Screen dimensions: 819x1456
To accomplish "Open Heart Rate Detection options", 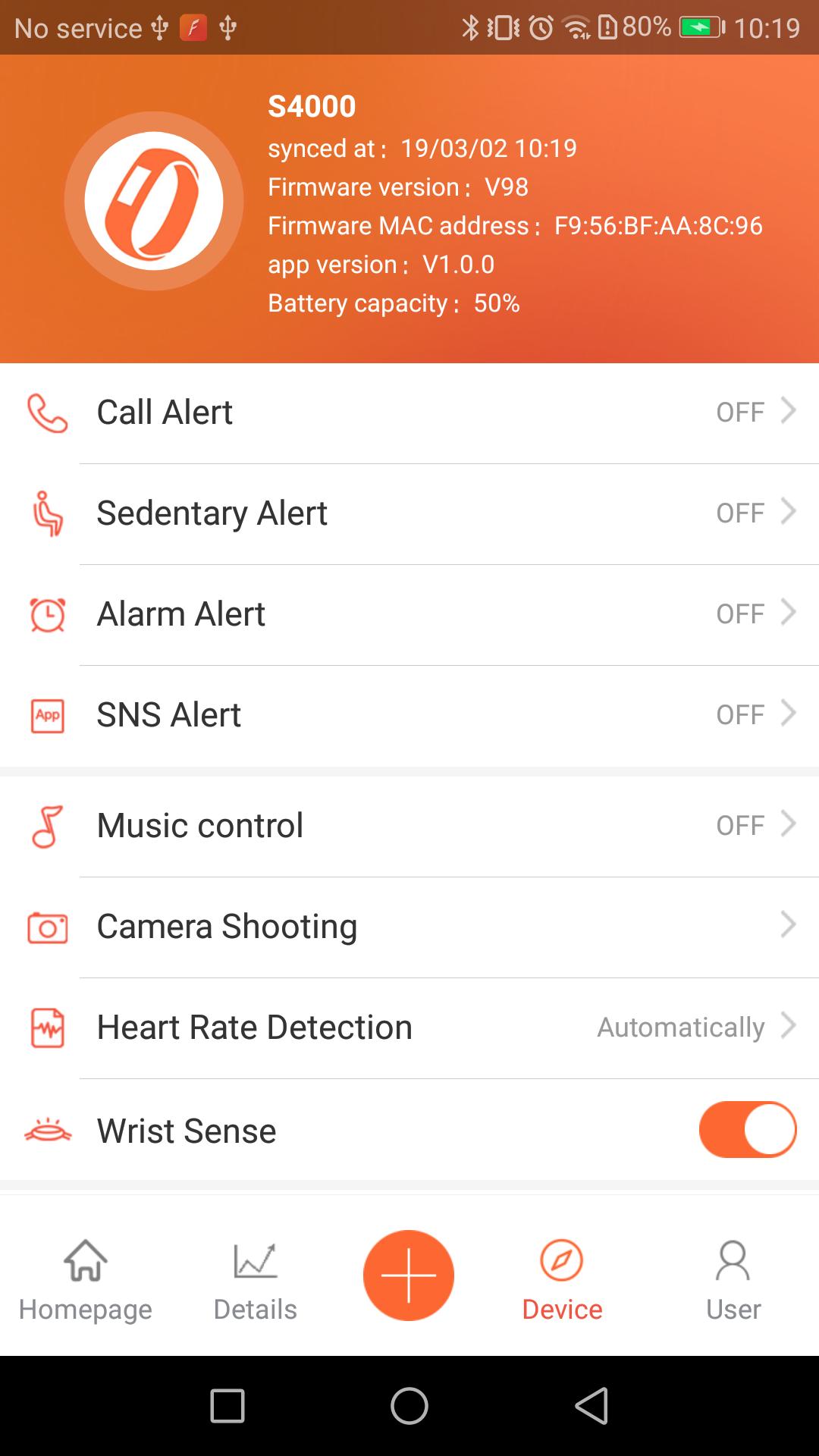I will point(409,1028).
